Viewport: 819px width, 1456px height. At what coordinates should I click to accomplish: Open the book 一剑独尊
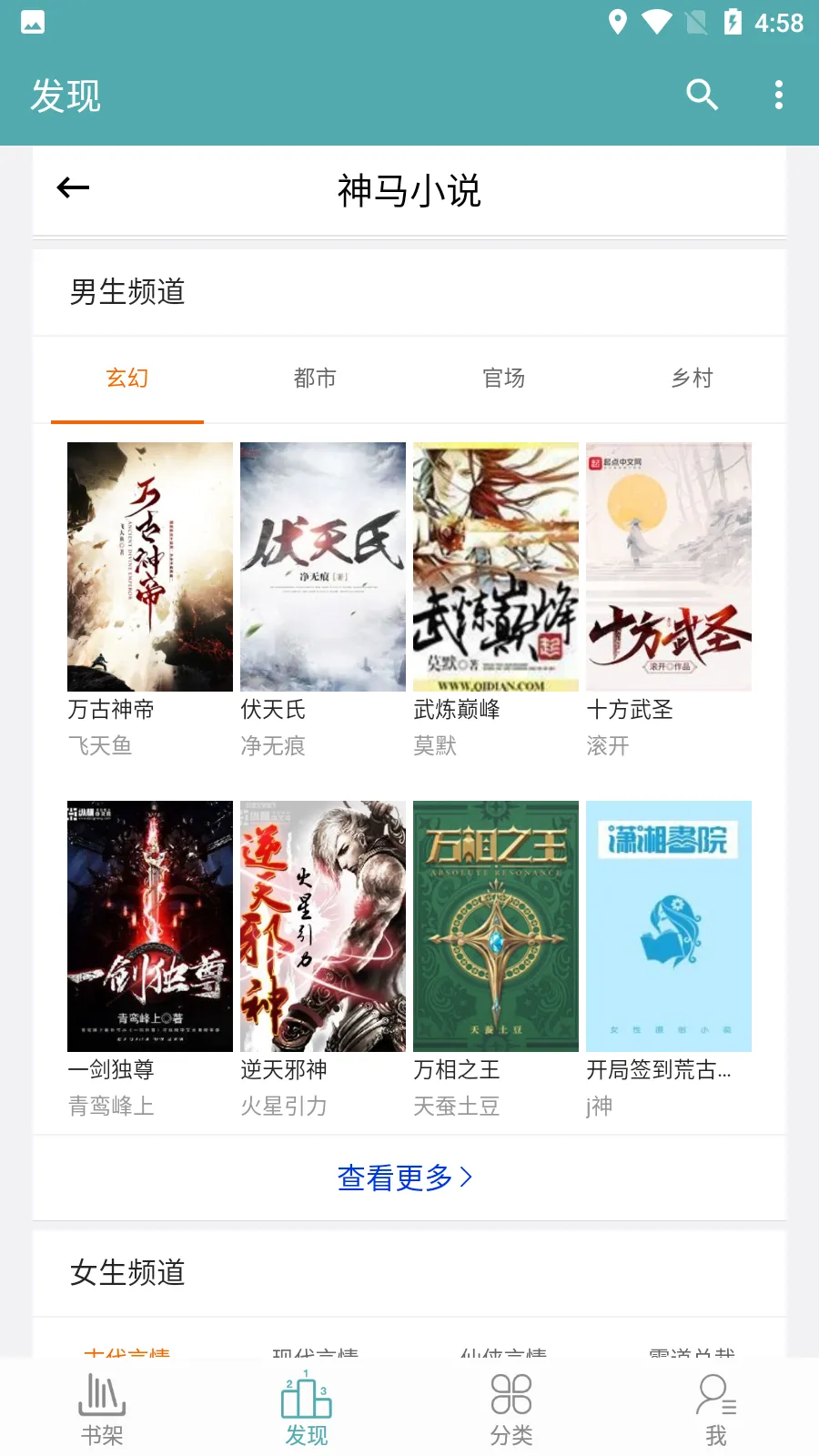click(x=150, y=926)
